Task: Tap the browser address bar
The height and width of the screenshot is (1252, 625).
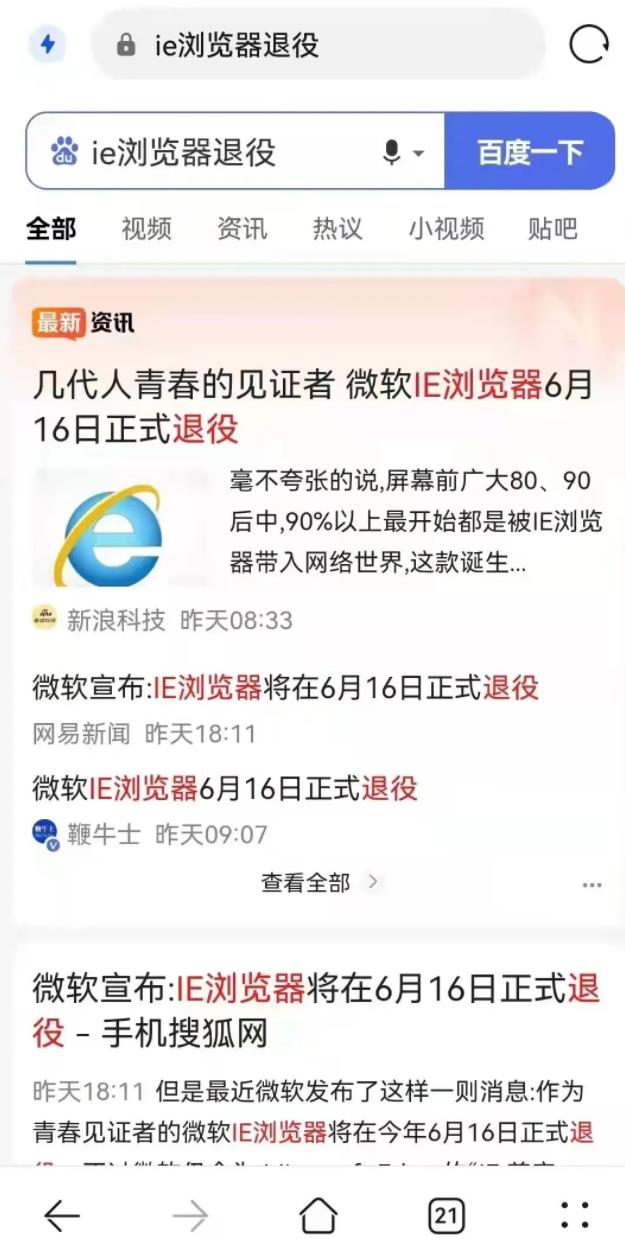Action: pyautogui.click(x=318, y=45)
